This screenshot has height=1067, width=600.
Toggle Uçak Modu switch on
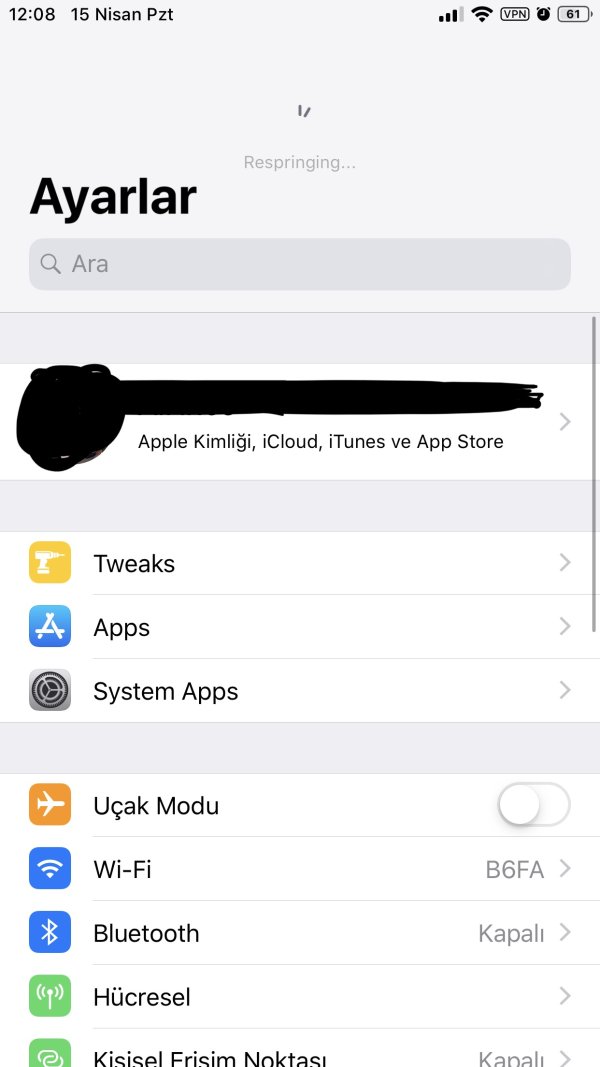[533, 805]
